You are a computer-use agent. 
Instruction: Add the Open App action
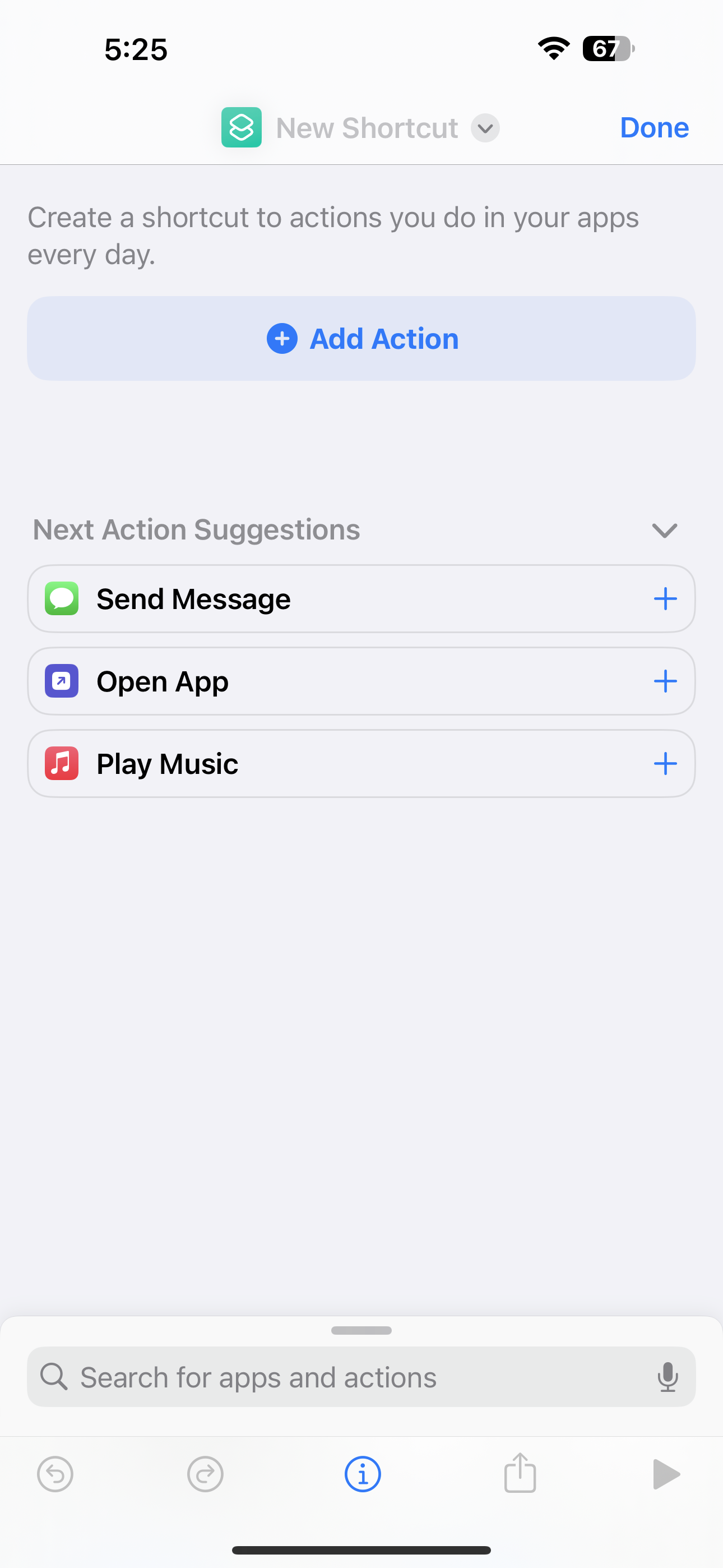pos(665,681)
